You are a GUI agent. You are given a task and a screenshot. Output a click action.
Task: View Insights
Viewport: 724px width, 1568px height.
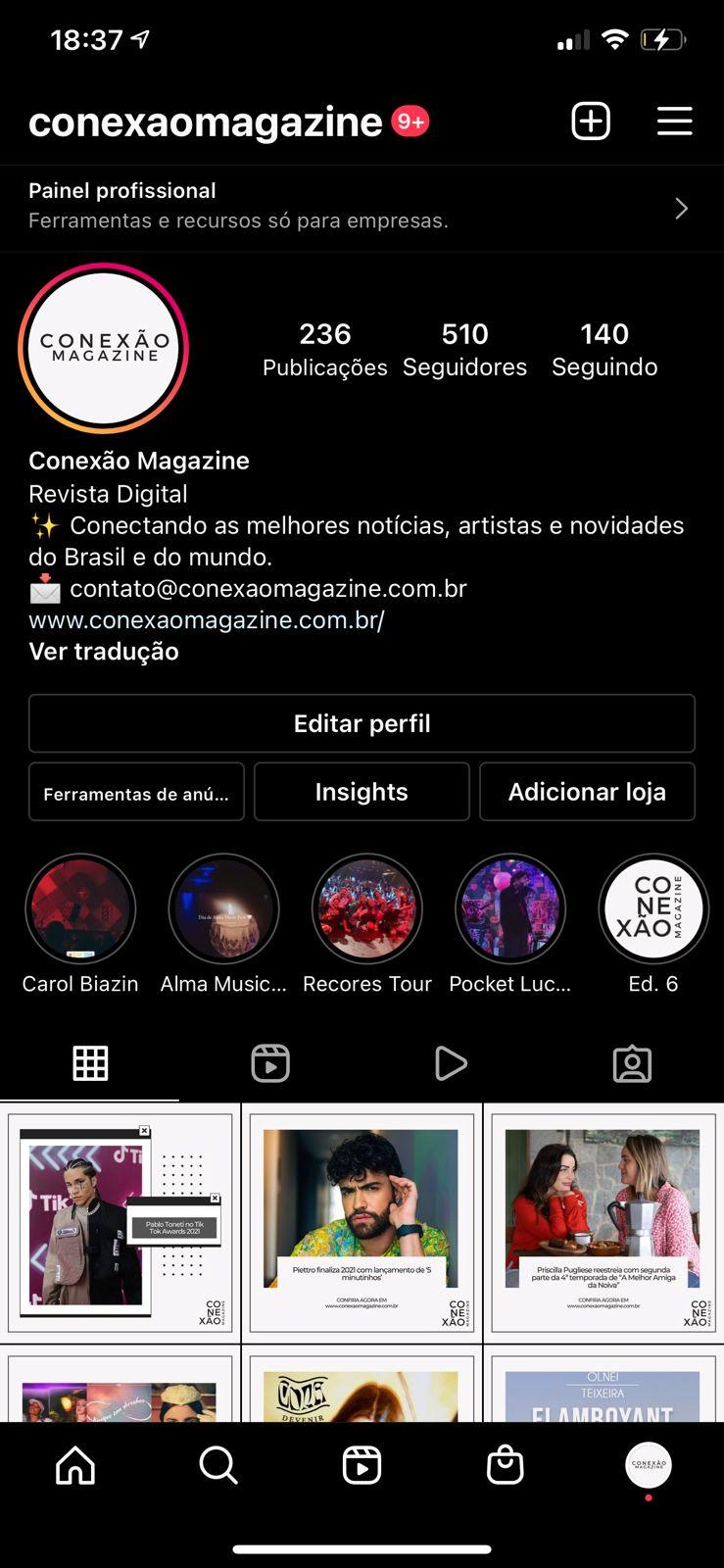[x=362, y=792]
